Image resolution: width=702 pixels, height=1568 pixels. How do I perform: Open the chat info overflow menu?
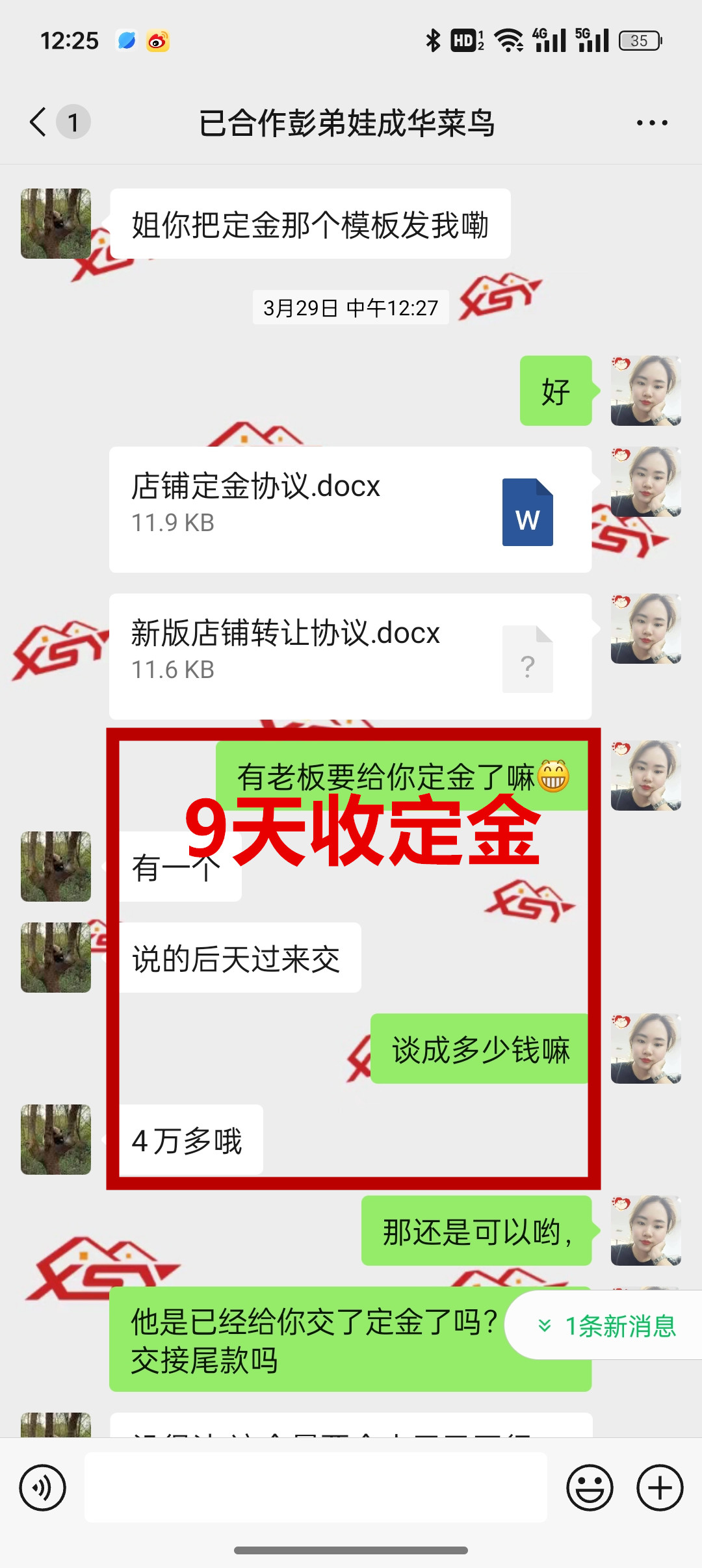pos(652,123)
